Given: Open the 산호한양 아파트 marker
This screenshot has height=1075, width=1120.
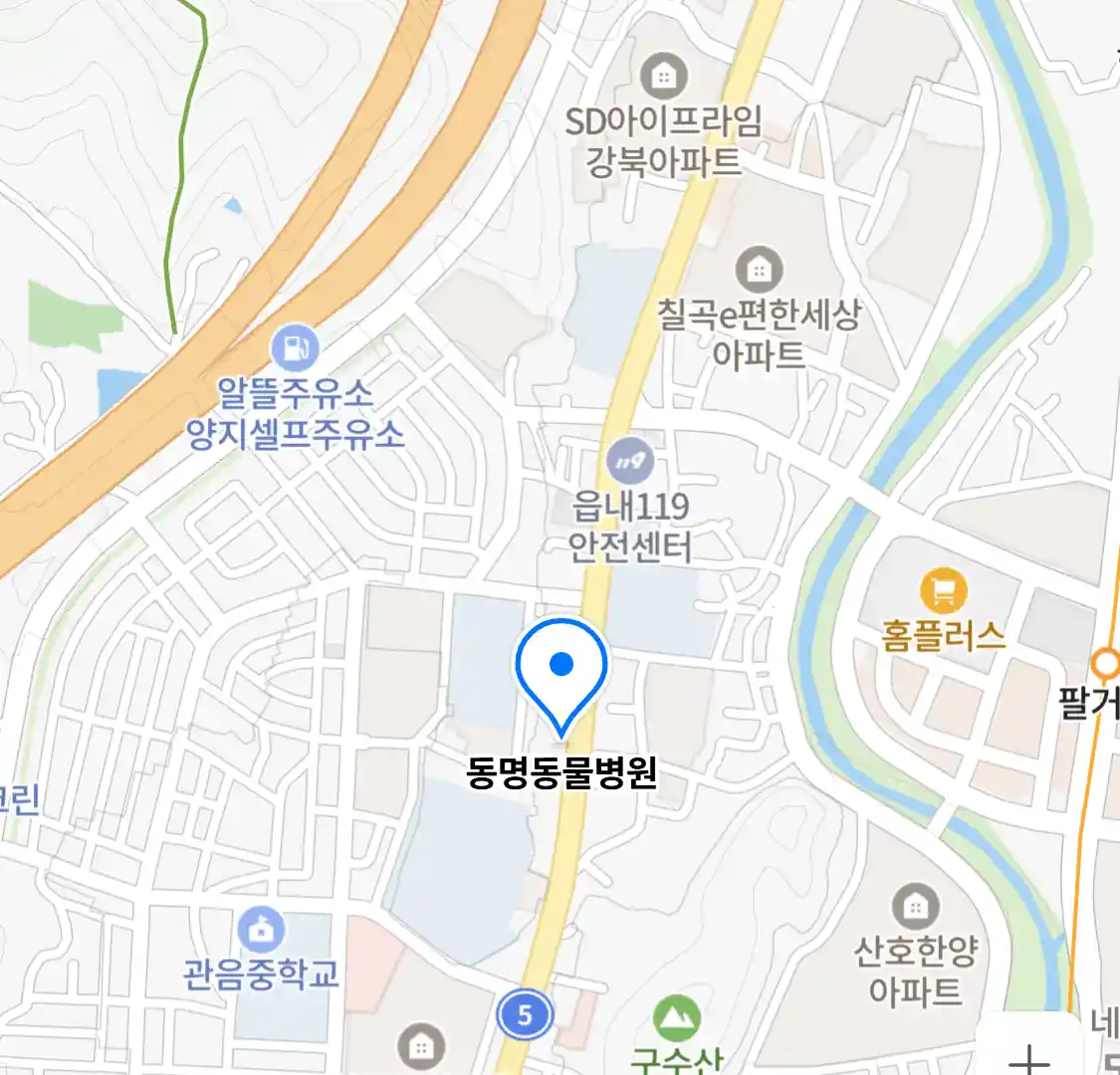Looking at the screenshot, I should pyautogui.click(x=915, y=906).
